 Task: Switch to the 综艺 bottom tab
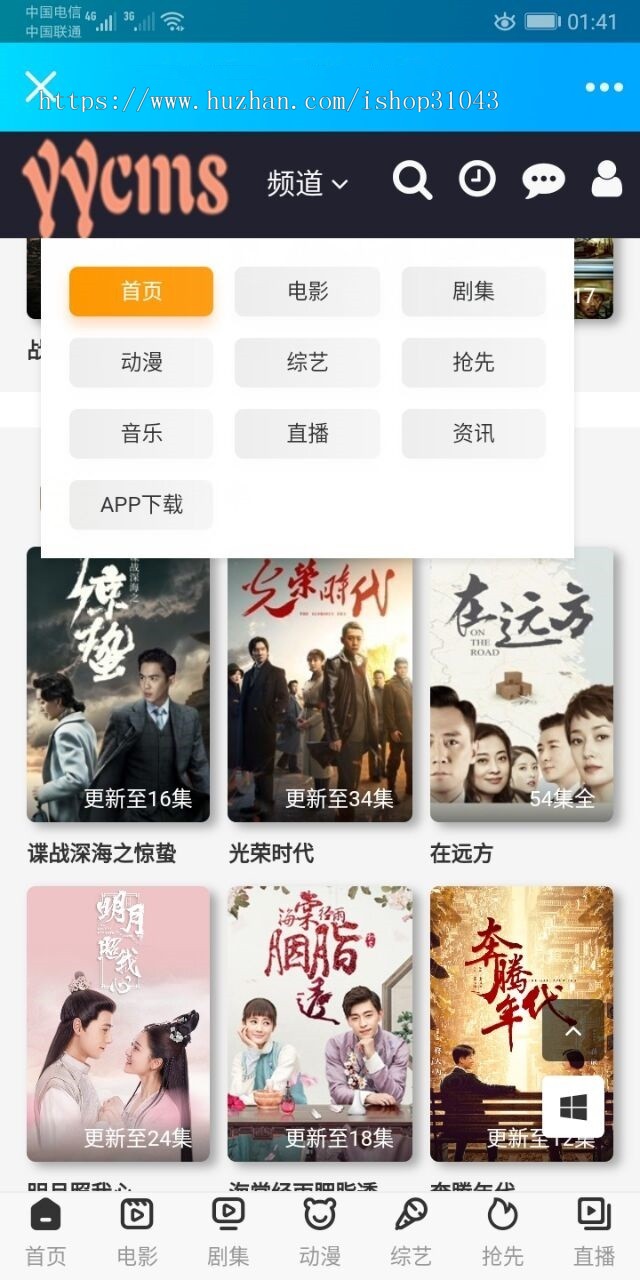pyautogui.click(x=410, y=1232)
